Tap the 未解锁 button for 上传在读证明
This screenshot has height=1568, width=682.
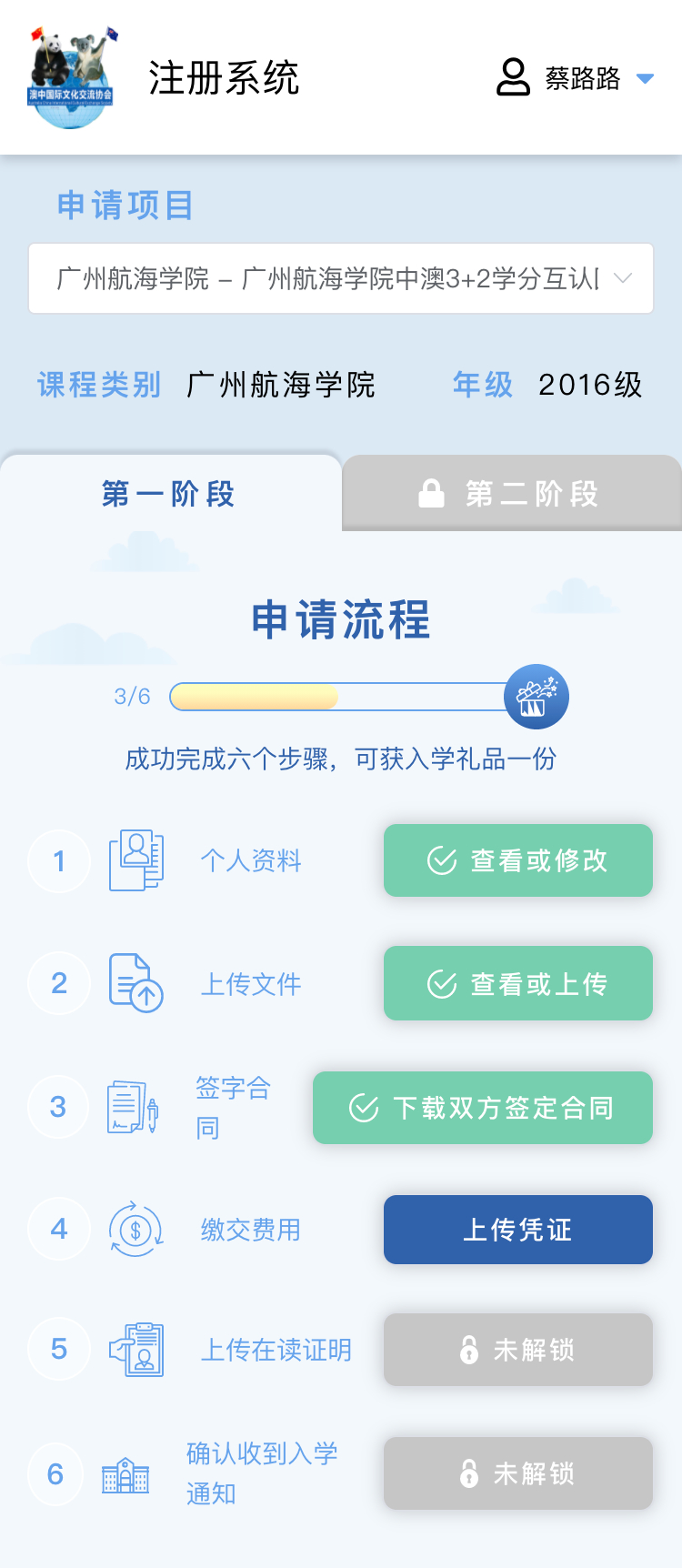(x=518, y=1350)
